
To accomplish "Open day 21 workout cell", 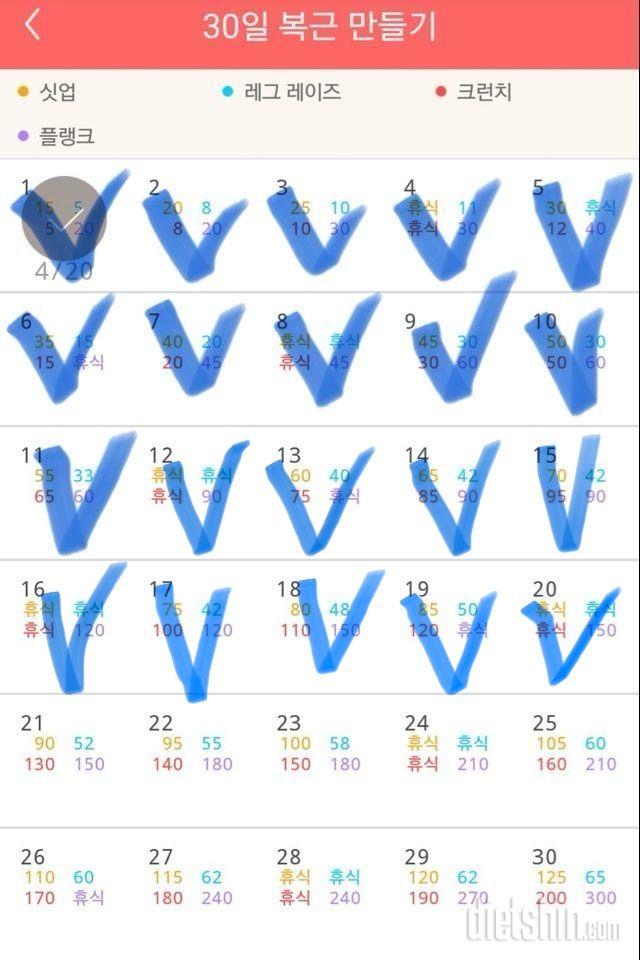I will 64,758.
